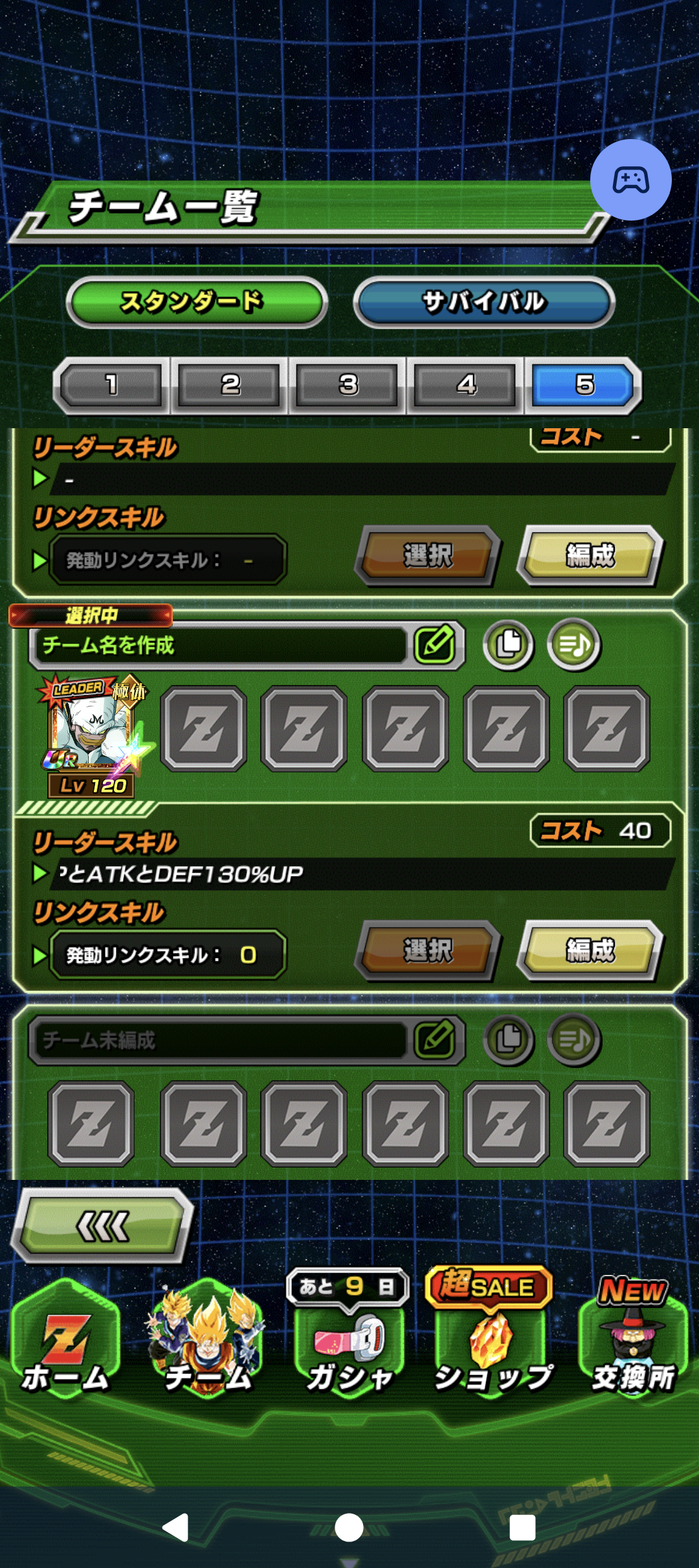This screenshot has height=1568, width=699.
Task: Tap the green back arrows button
Action: [x=102, y=1226]
